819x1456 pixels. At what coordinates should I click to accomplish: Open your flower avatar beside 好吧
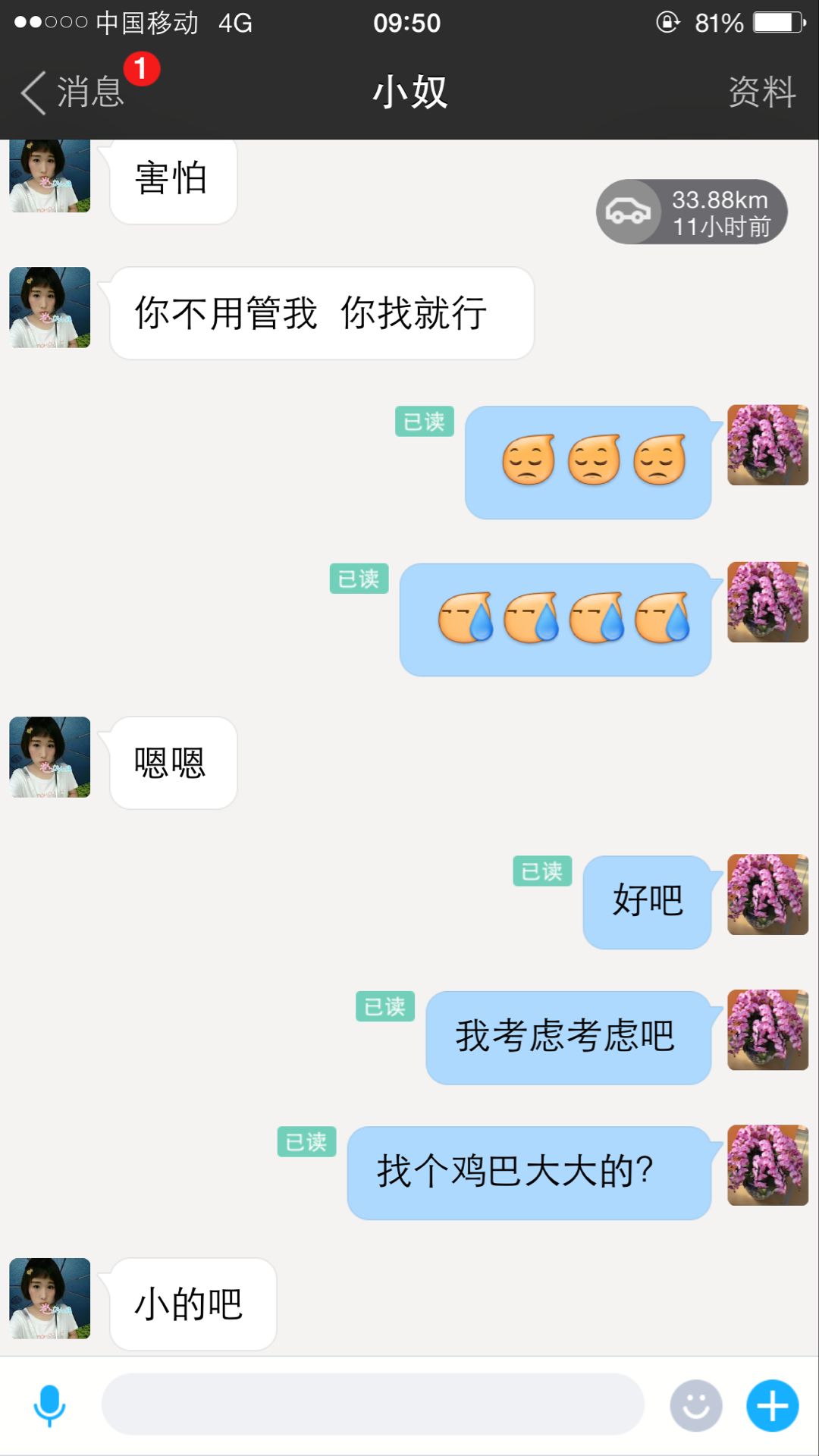[767, 895]
